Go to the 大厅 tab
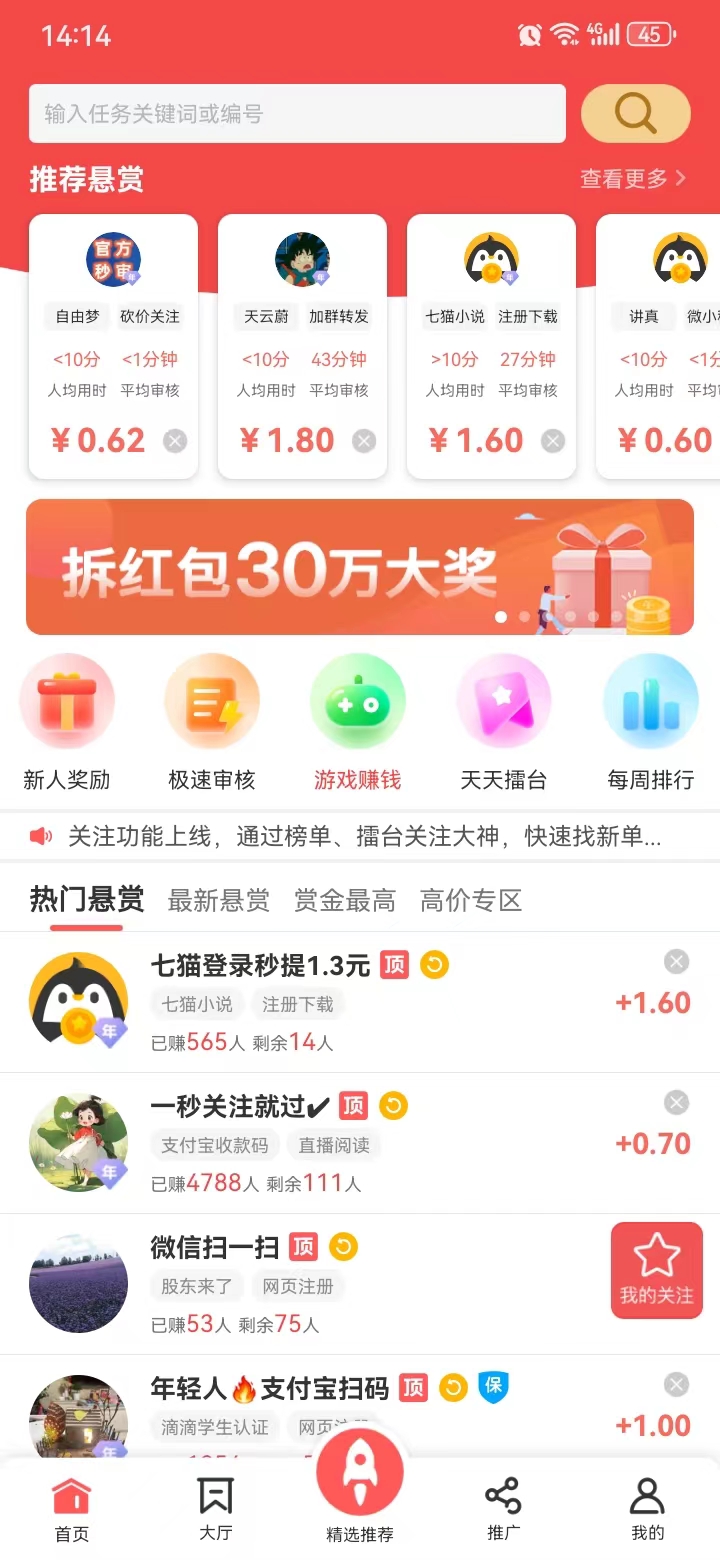The height and width of the screenshot is (1560, 720). tap(215, 1508)
